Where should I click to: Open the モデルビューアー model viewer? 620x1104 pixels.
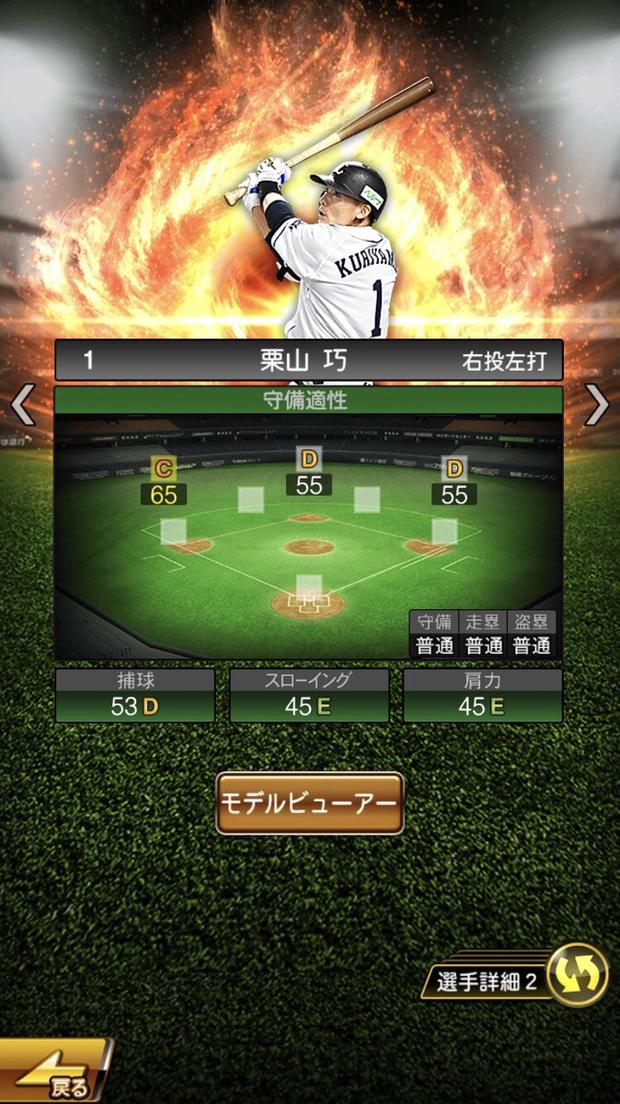coord(310,803)
